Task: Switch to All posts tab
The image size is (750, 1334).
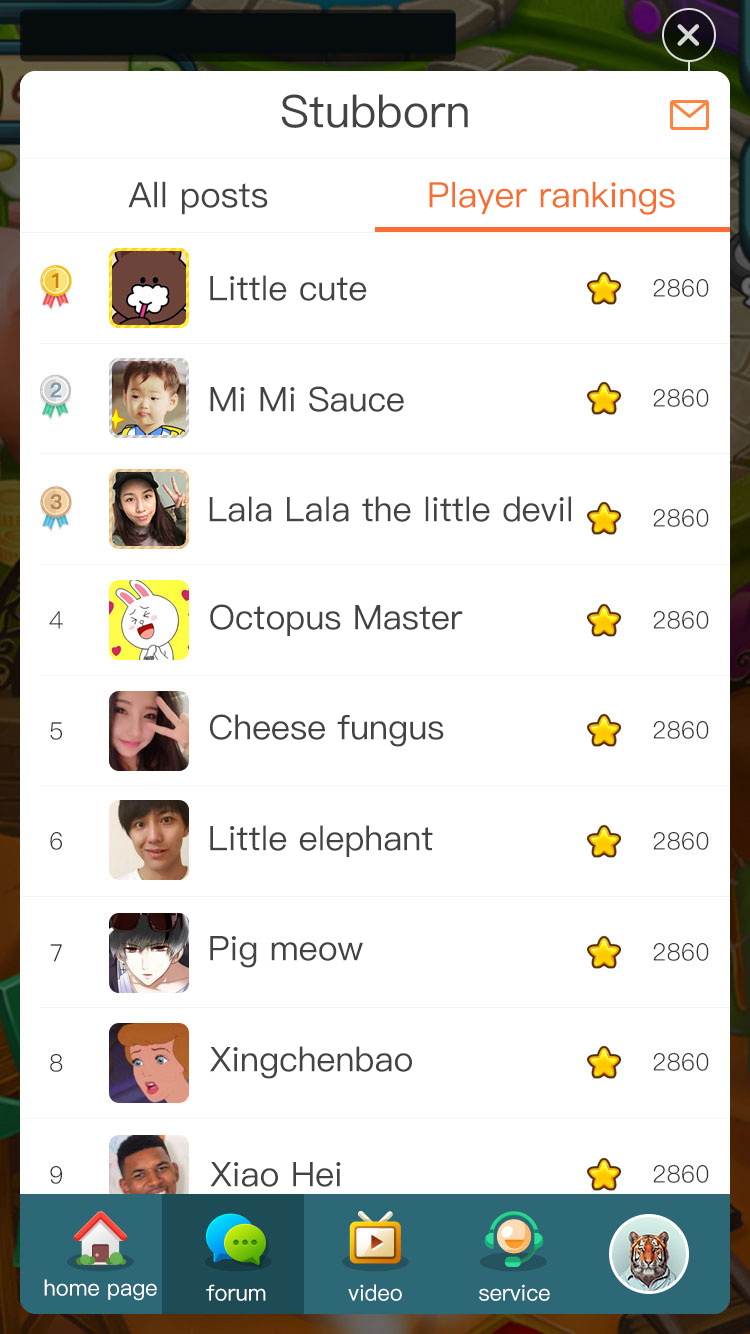Action: click(x=198, y=196)
